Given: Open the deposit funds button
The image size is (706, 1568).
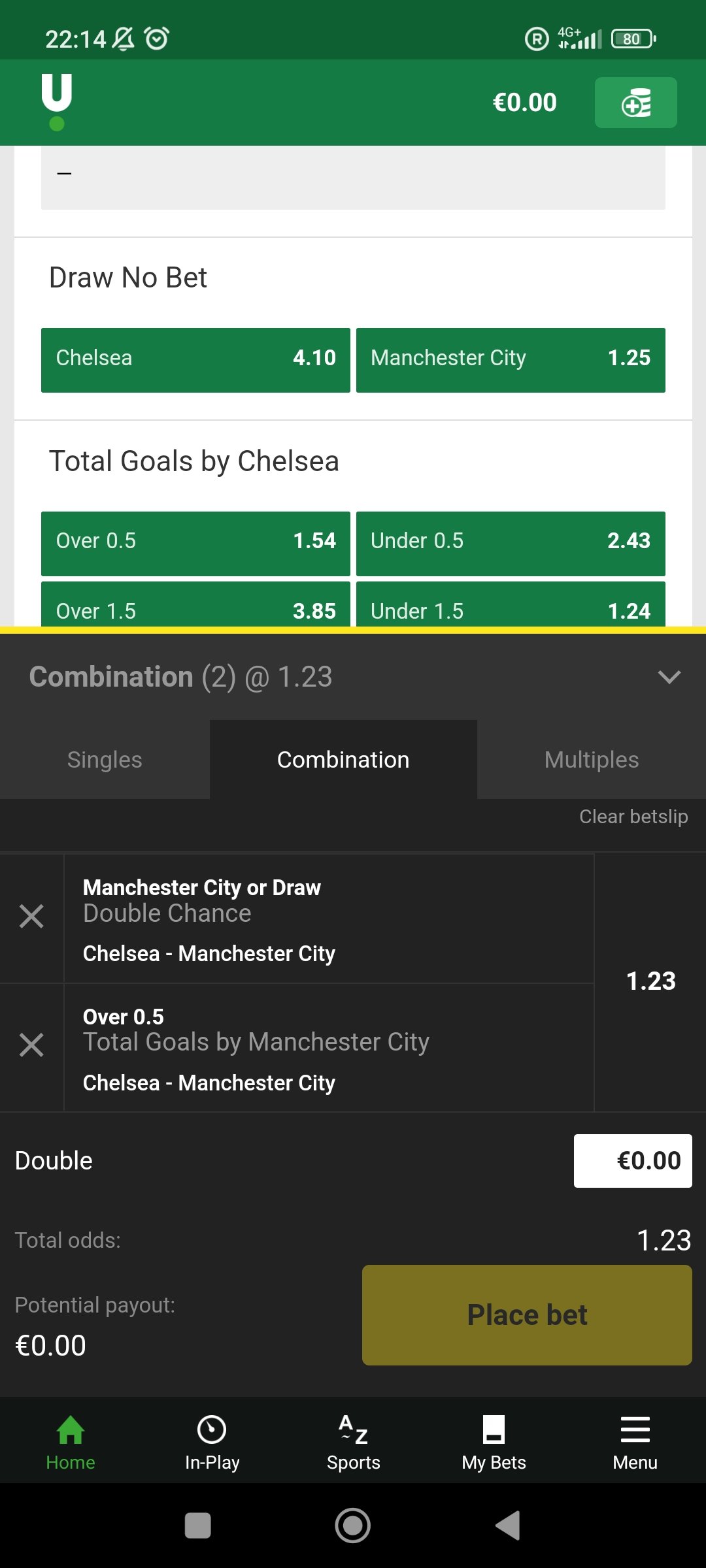Looking at the screenshot, I should pyautogui.click(x=635, y=103).
